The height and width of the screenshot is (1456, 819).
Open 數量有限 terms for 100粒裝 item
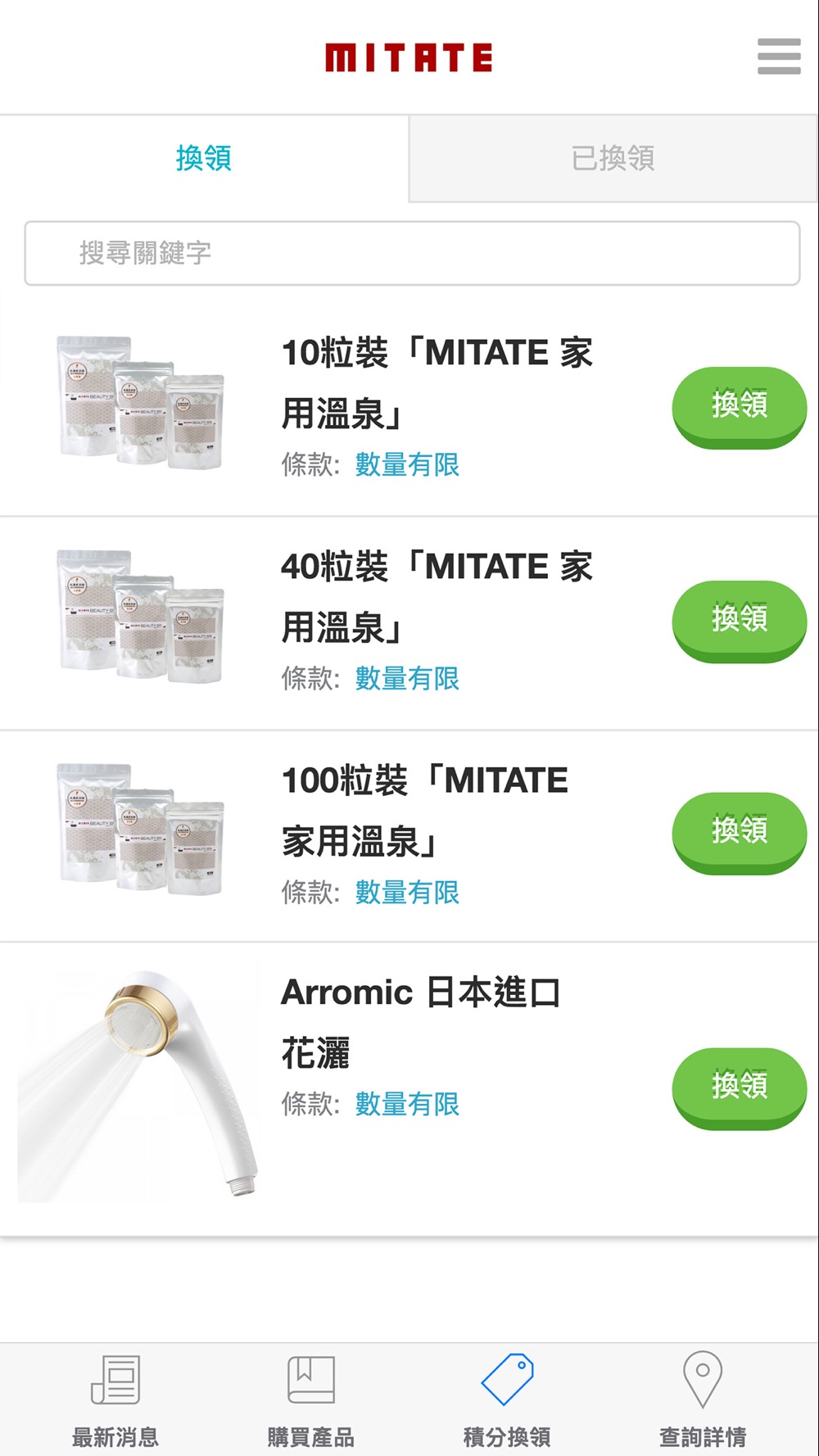click(x=407, y=893)
